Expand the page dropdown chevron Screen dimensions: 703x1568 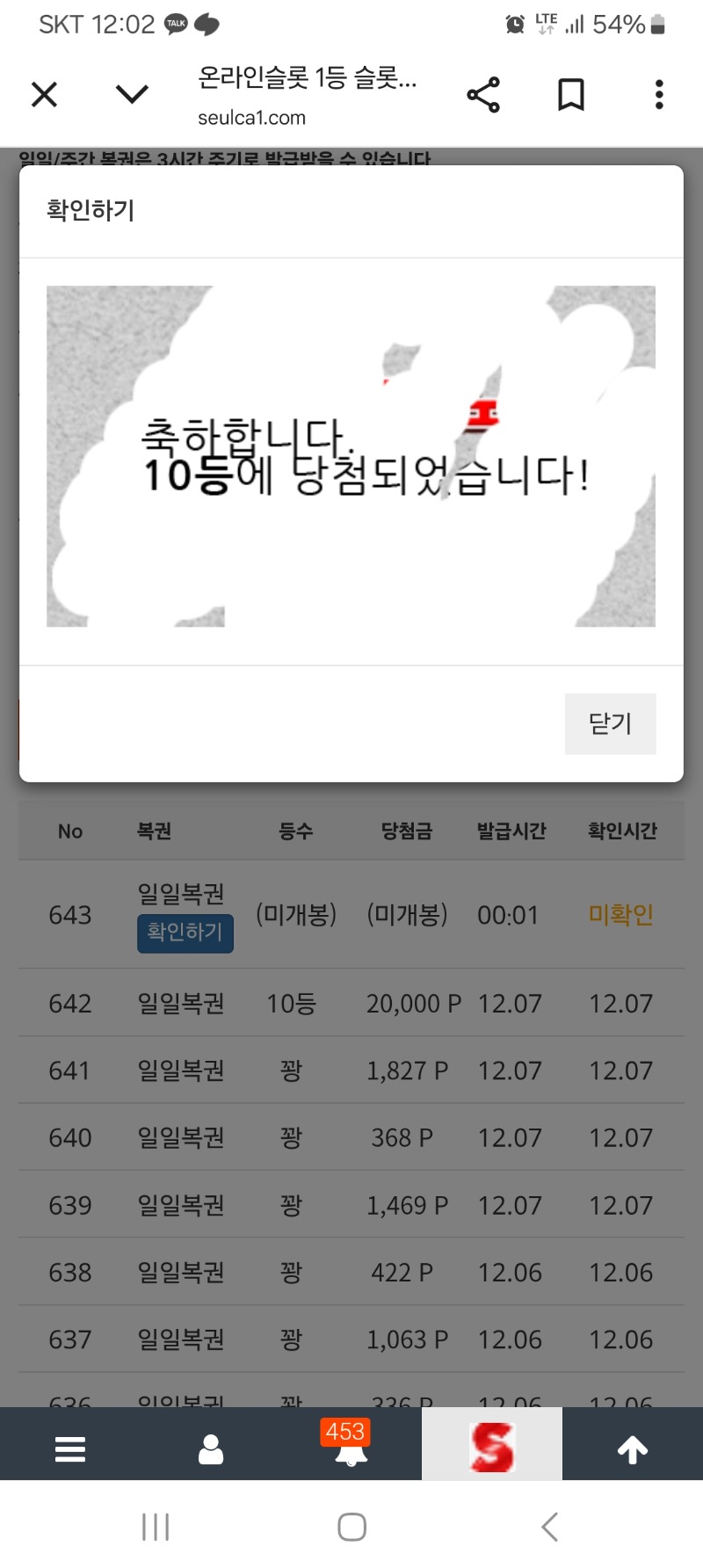[x=132, y=94]
